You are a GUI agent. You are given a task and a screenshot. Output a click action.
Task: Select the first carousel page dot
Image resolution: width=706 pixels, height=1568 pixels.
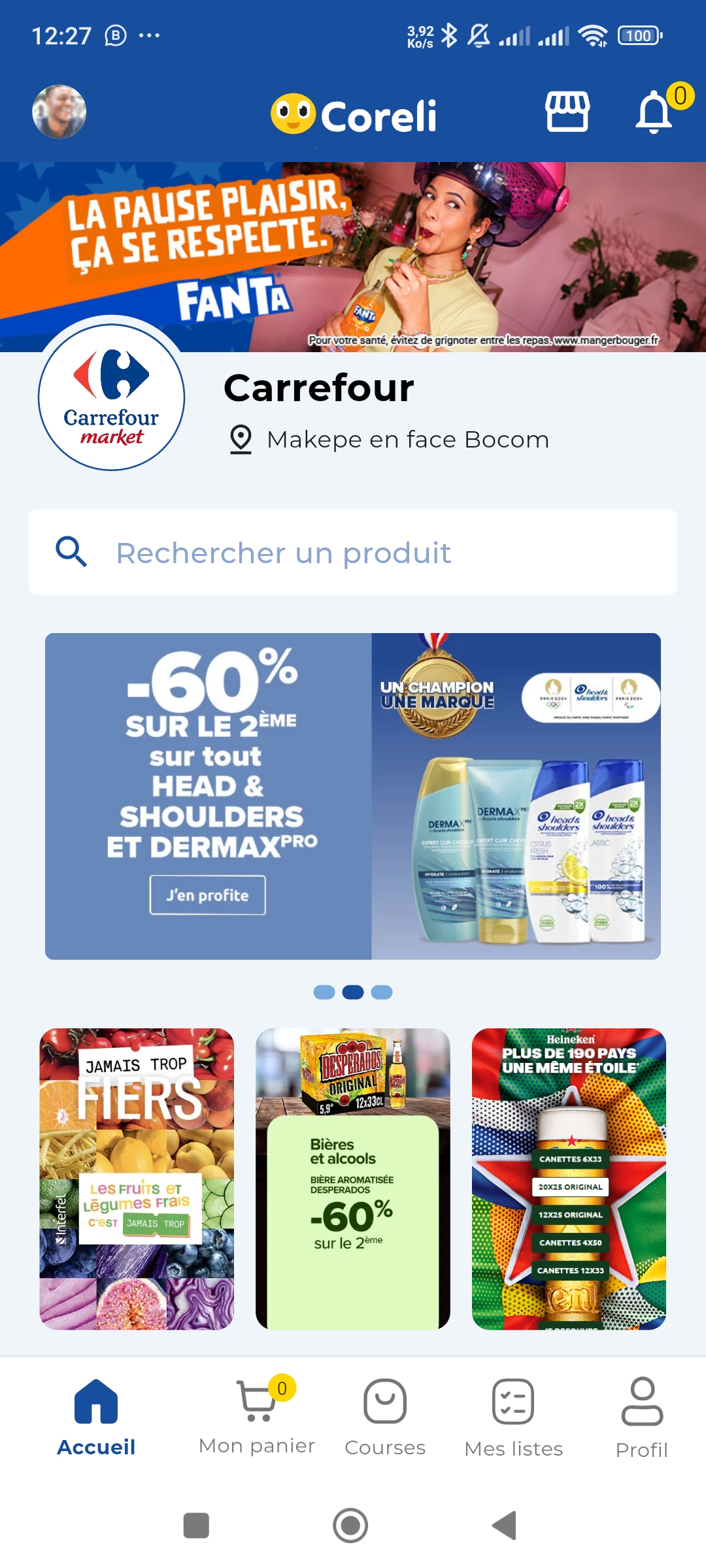(324, 992)
